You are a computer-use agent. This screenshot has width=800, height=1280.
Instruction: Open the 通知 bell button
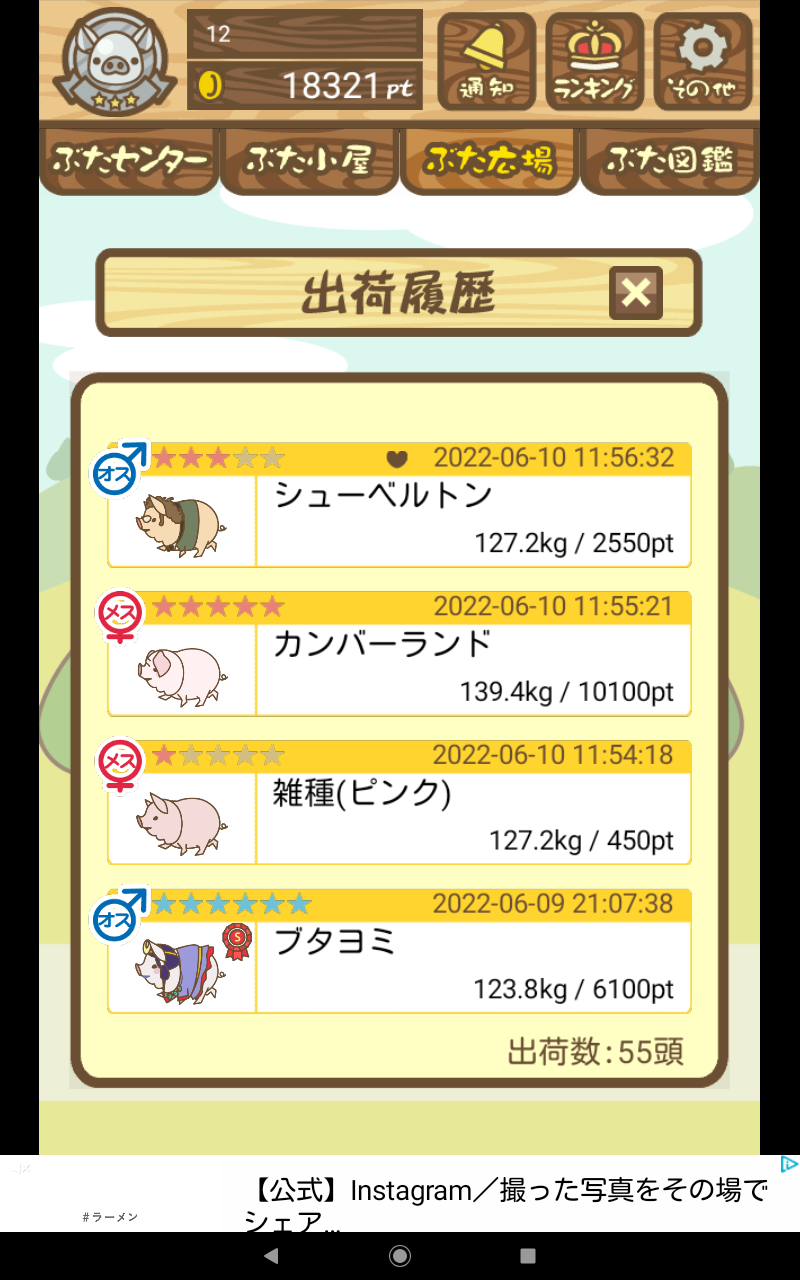[x=487, y=62]
